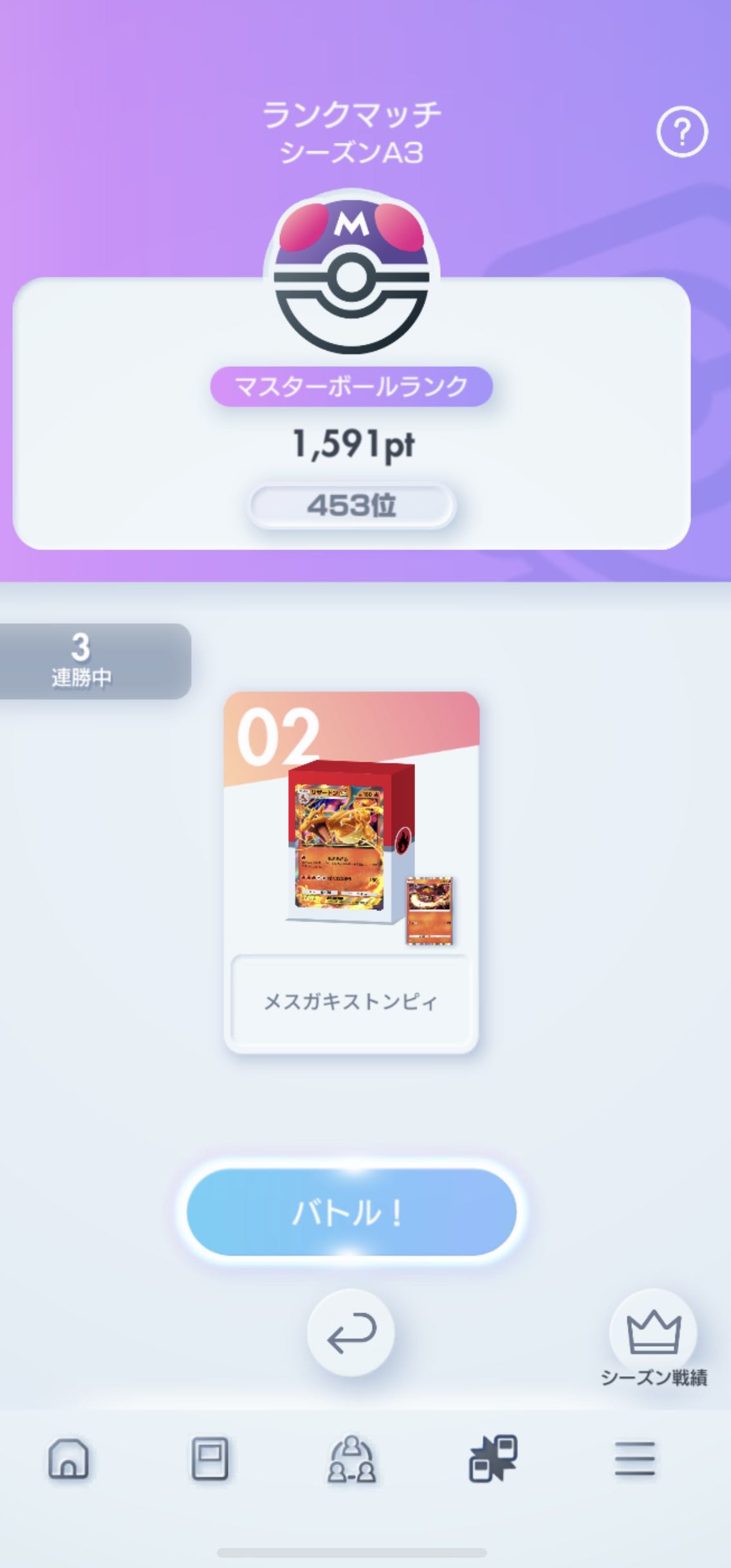Screen dimensions: 731x1568
Task: Open シーズン戦績 season record
Action: coord(653,1340)
